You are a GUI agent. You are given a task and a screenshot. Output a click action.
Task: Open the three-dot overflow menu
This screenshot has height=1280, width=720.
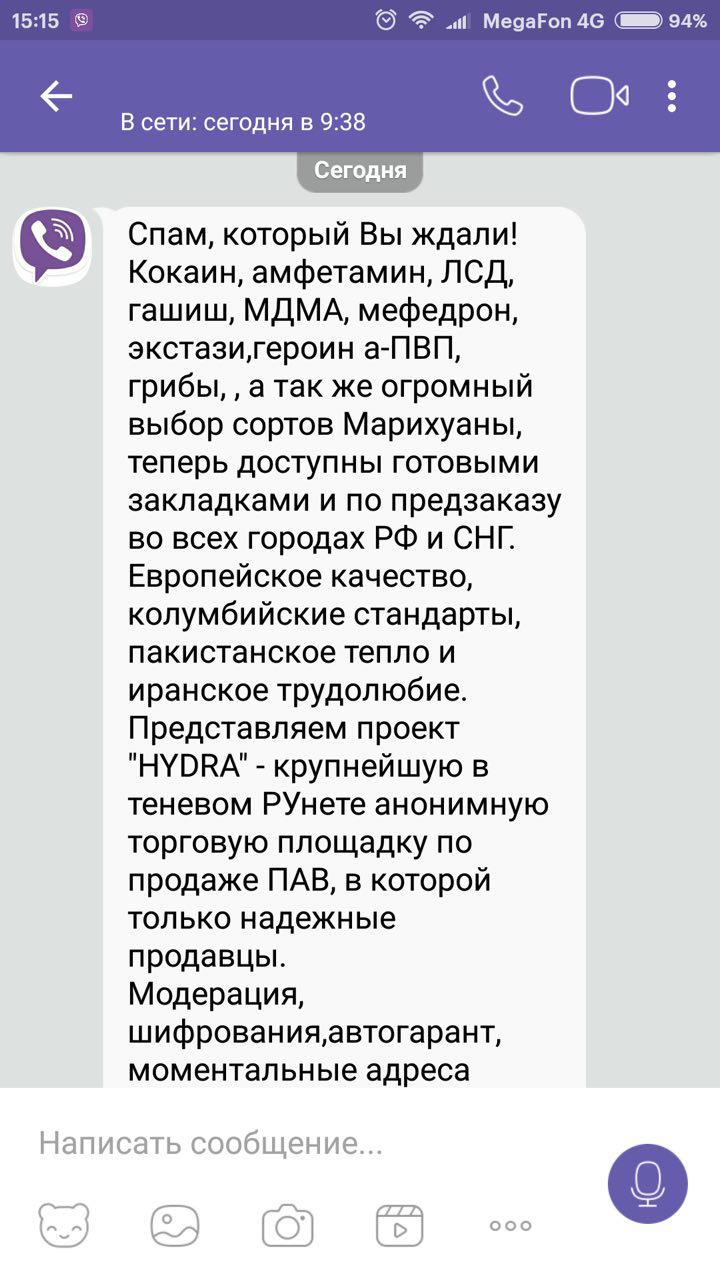[x=673, y=96]
